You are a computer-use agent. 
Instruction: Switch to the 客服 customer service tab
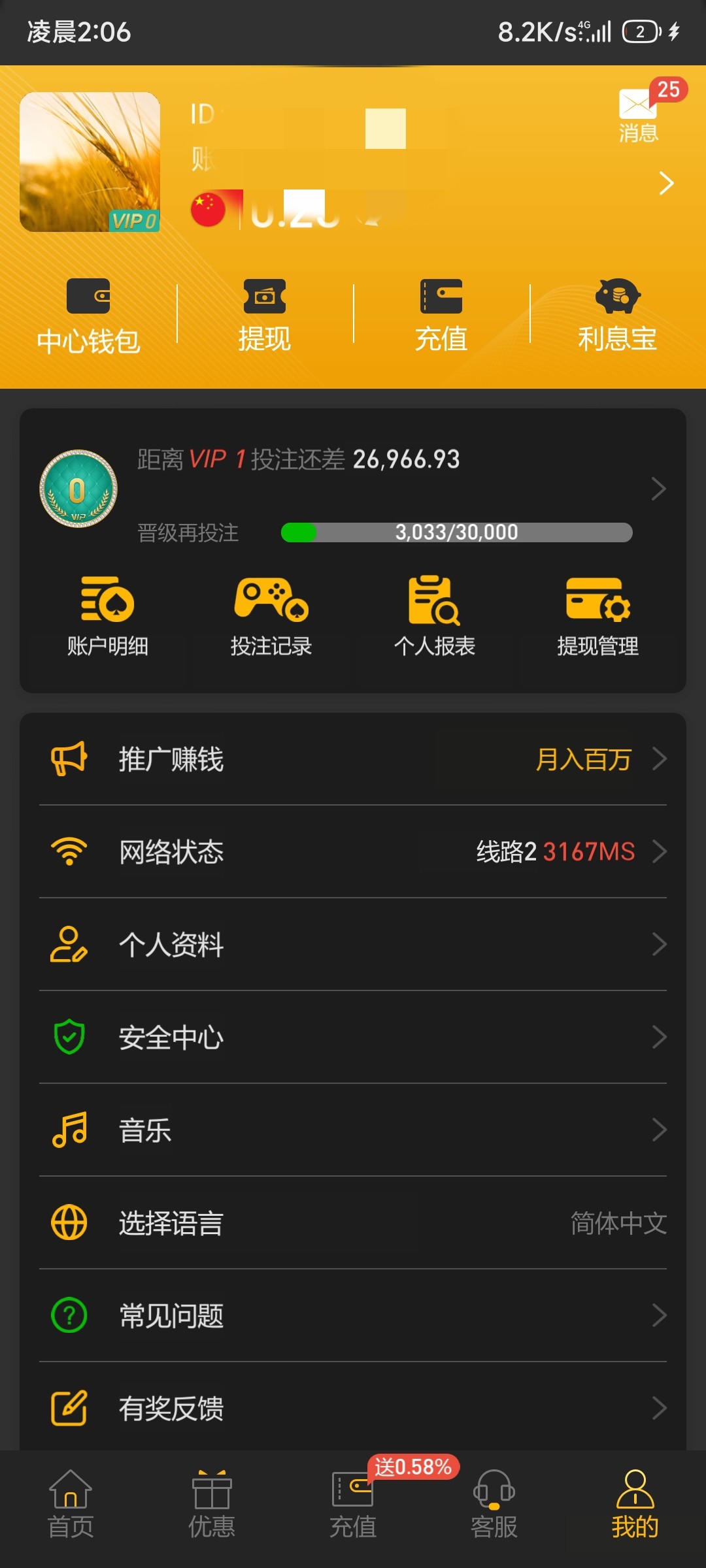(x=494, y=1504)
